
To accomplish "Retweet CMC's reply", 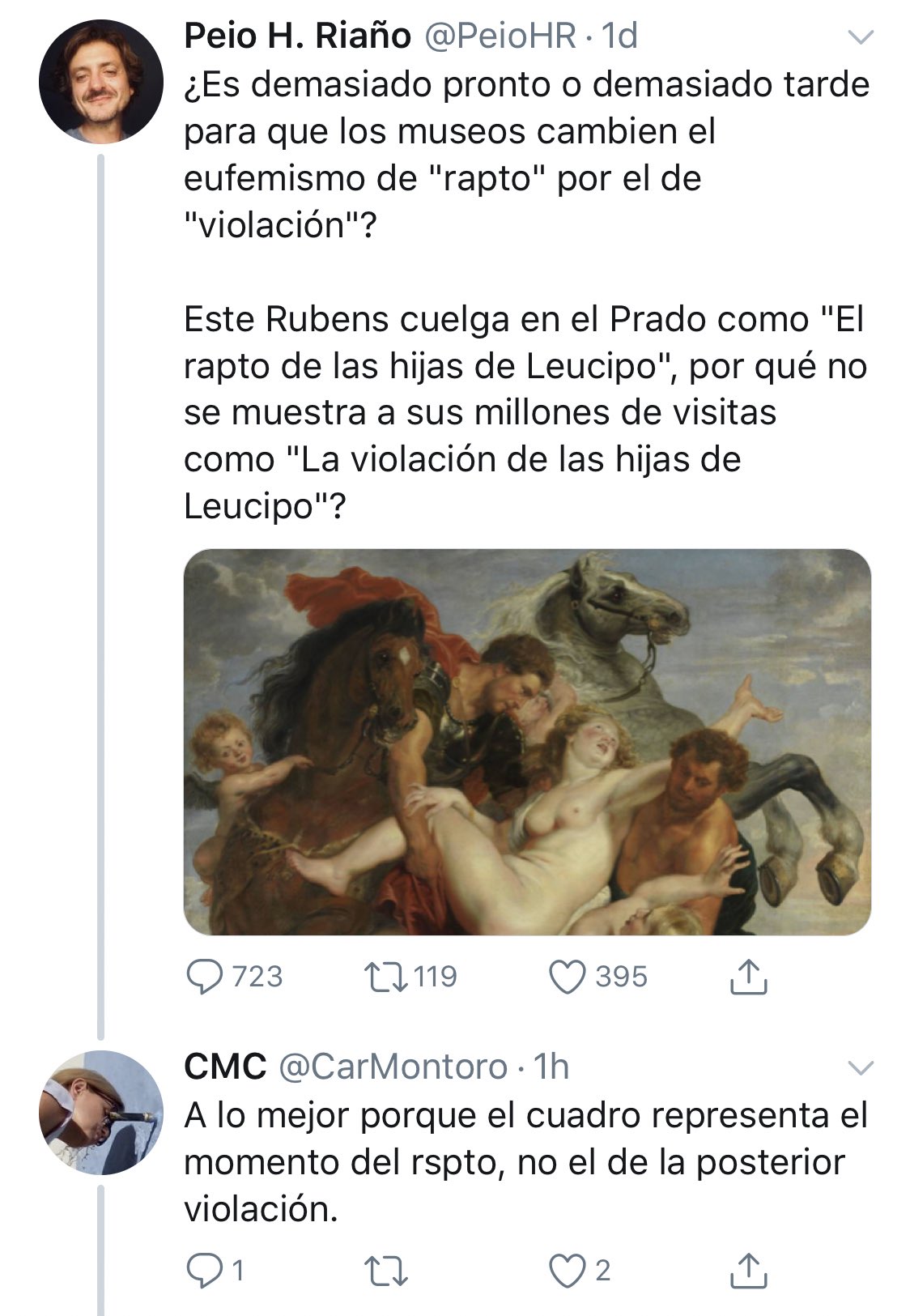I will point(385,1271).
